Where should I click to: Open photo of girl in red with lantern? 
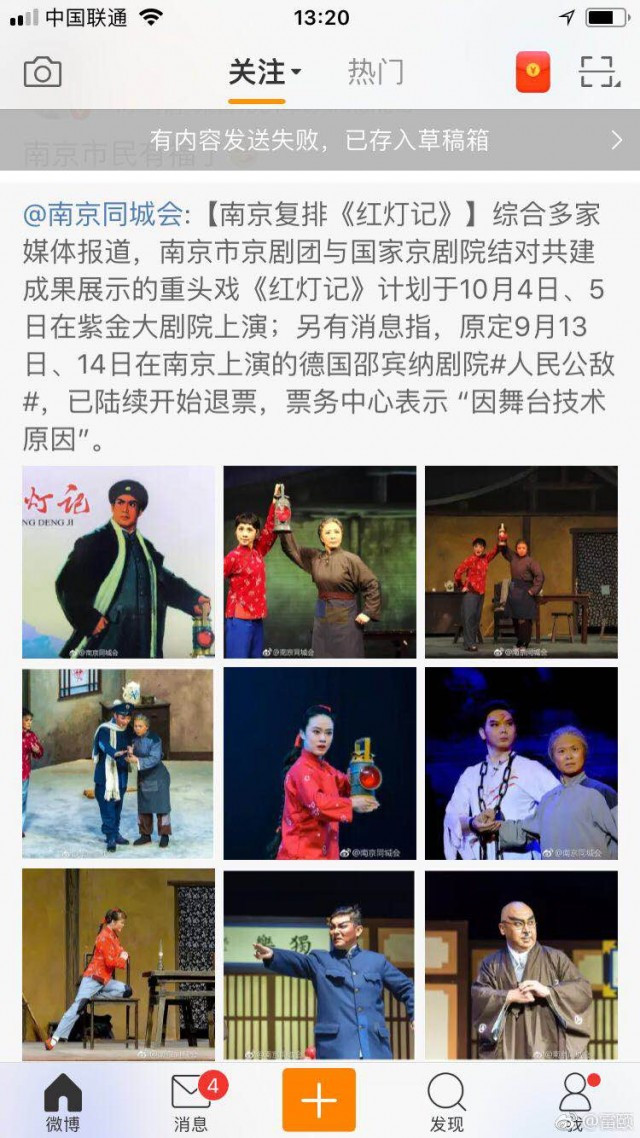[320, 763]
